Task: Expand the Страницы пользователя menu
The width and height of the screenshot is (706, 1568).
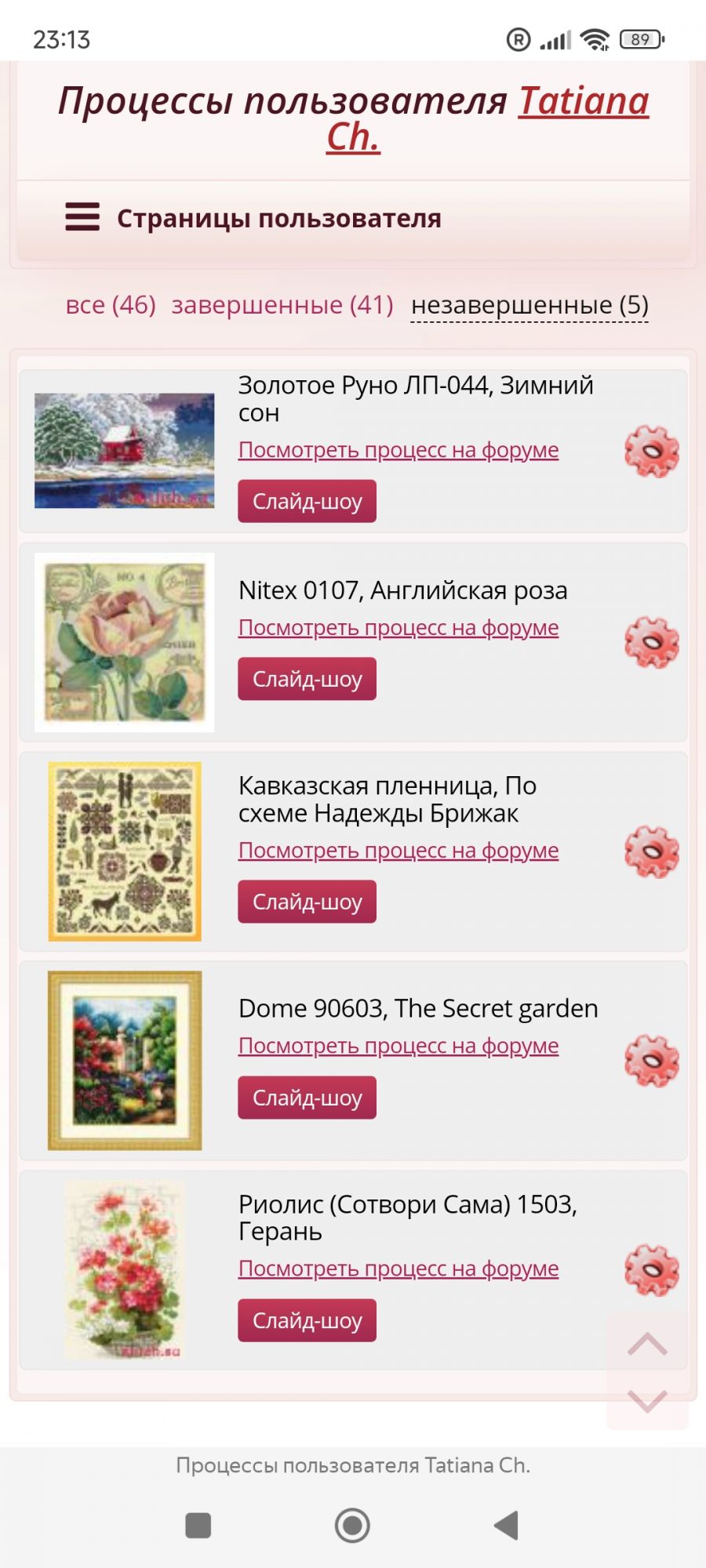Action: tap(253, 218)
